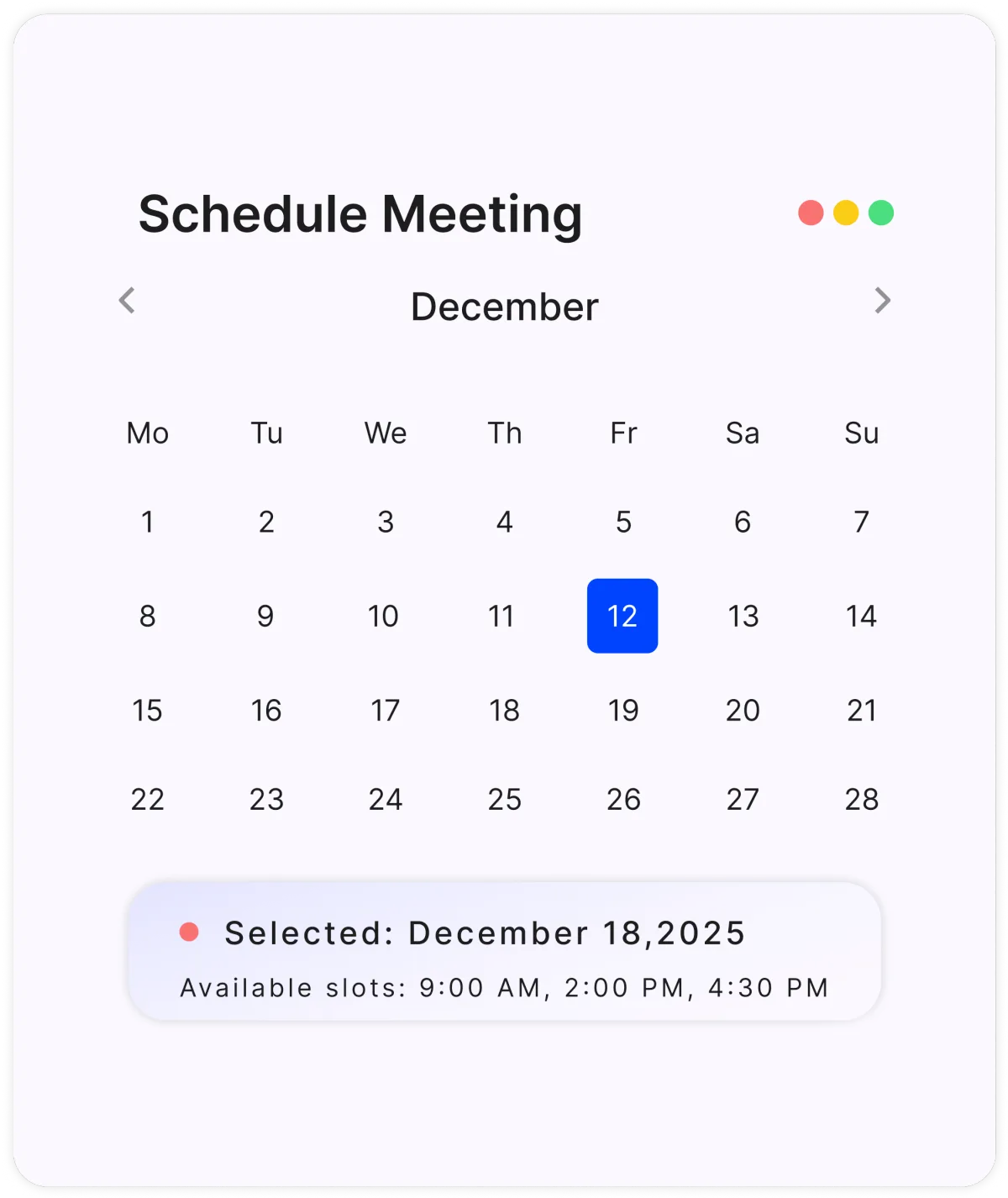Choose December 28 in the calendar
The image size is (1008, 1198).
click(861, 799)
